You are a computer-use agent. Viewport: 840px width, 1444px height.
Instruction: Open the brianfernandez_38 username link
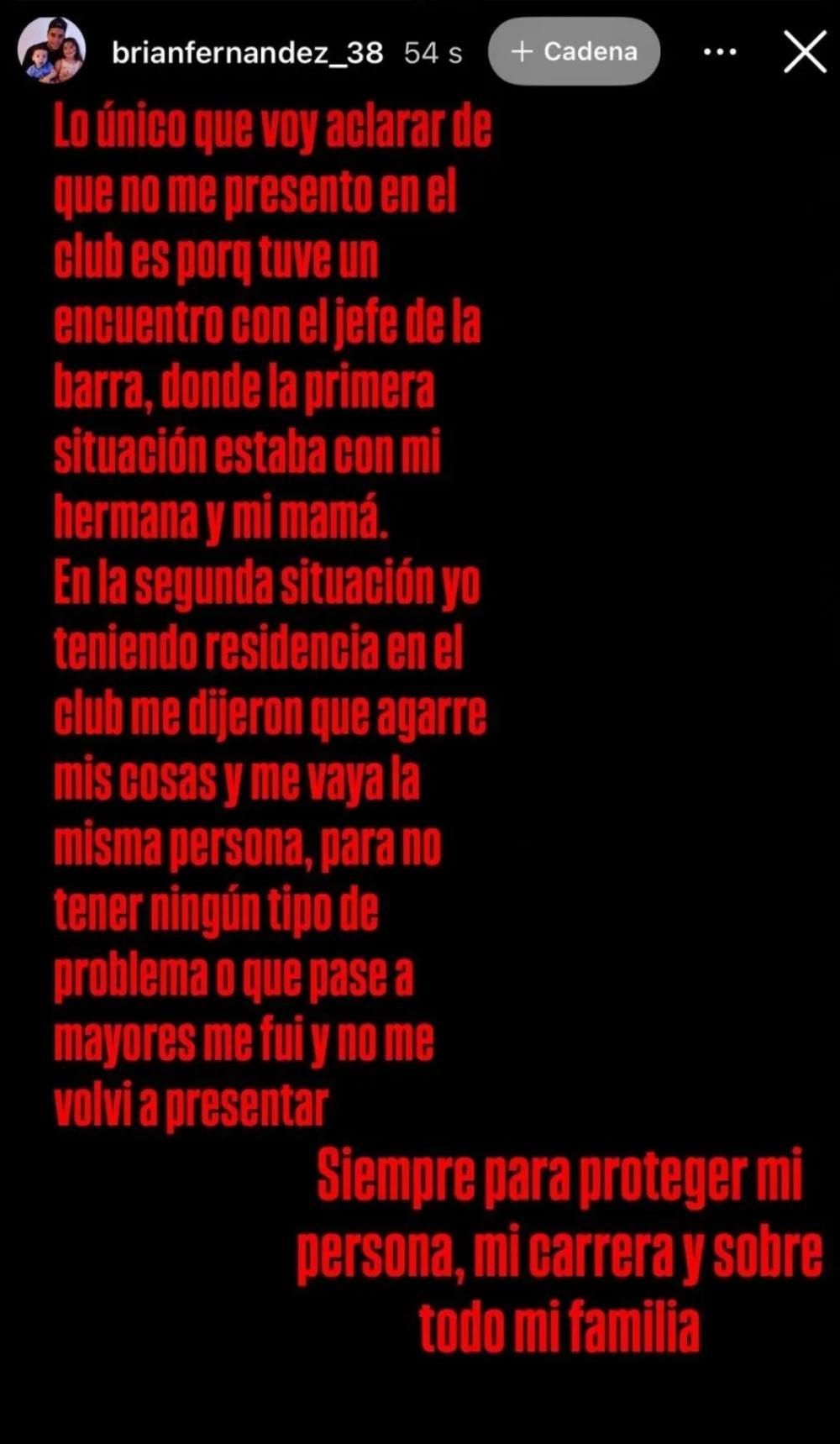pos(247,53)
